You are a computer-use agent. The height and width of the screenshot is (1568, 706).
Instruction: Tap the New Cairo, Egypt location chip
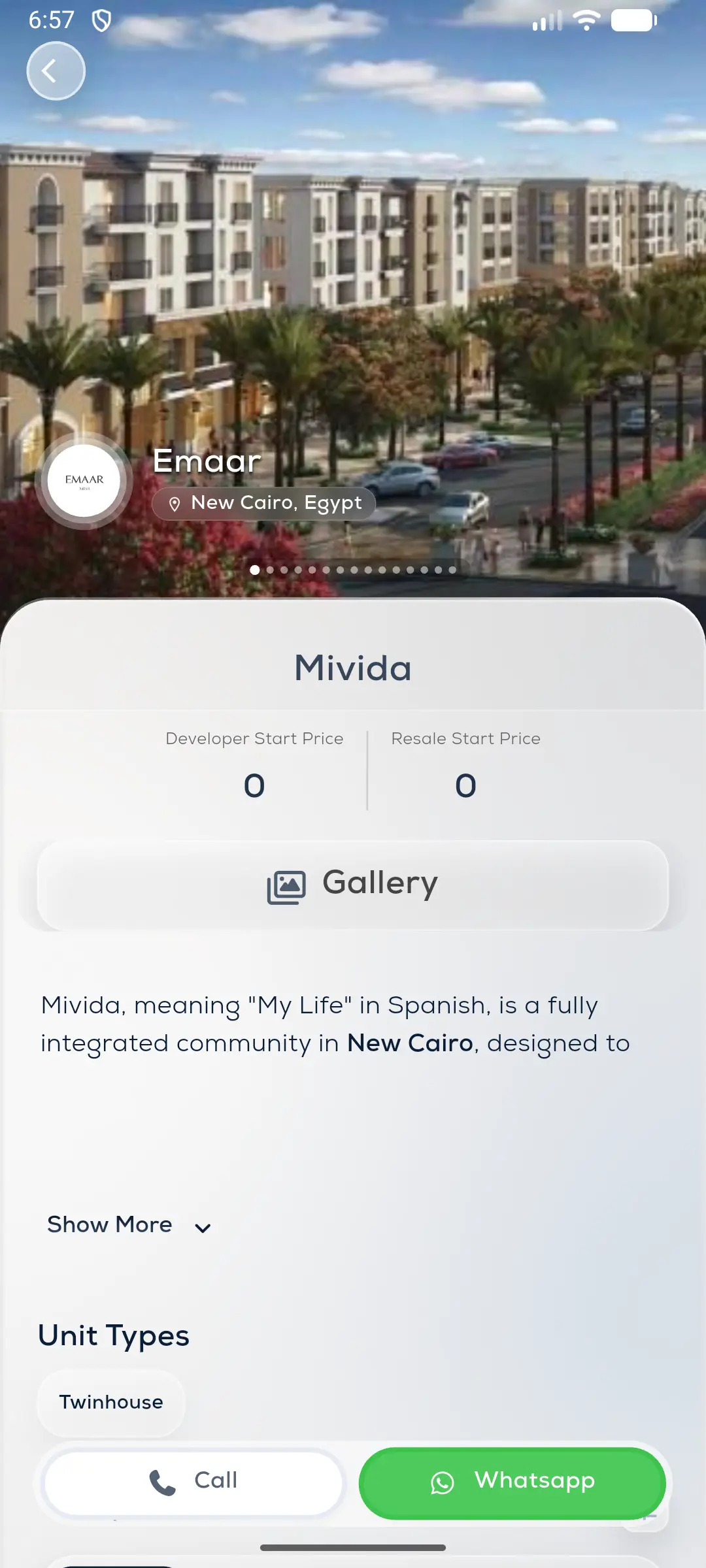pyautogui.click(x=264, y=503)
